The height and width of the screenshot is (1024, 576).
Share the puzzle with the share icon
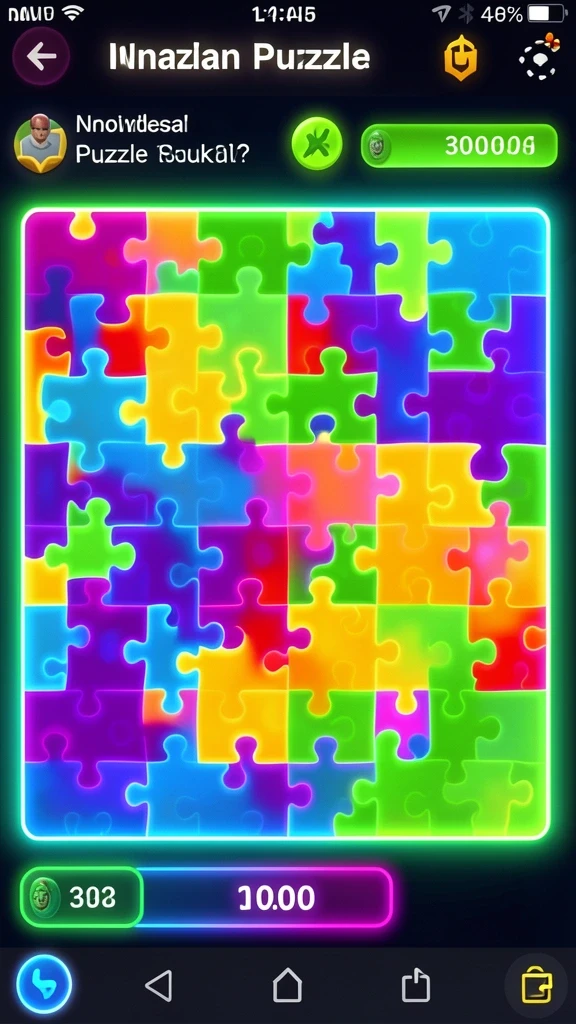click(x=415, y=985)
